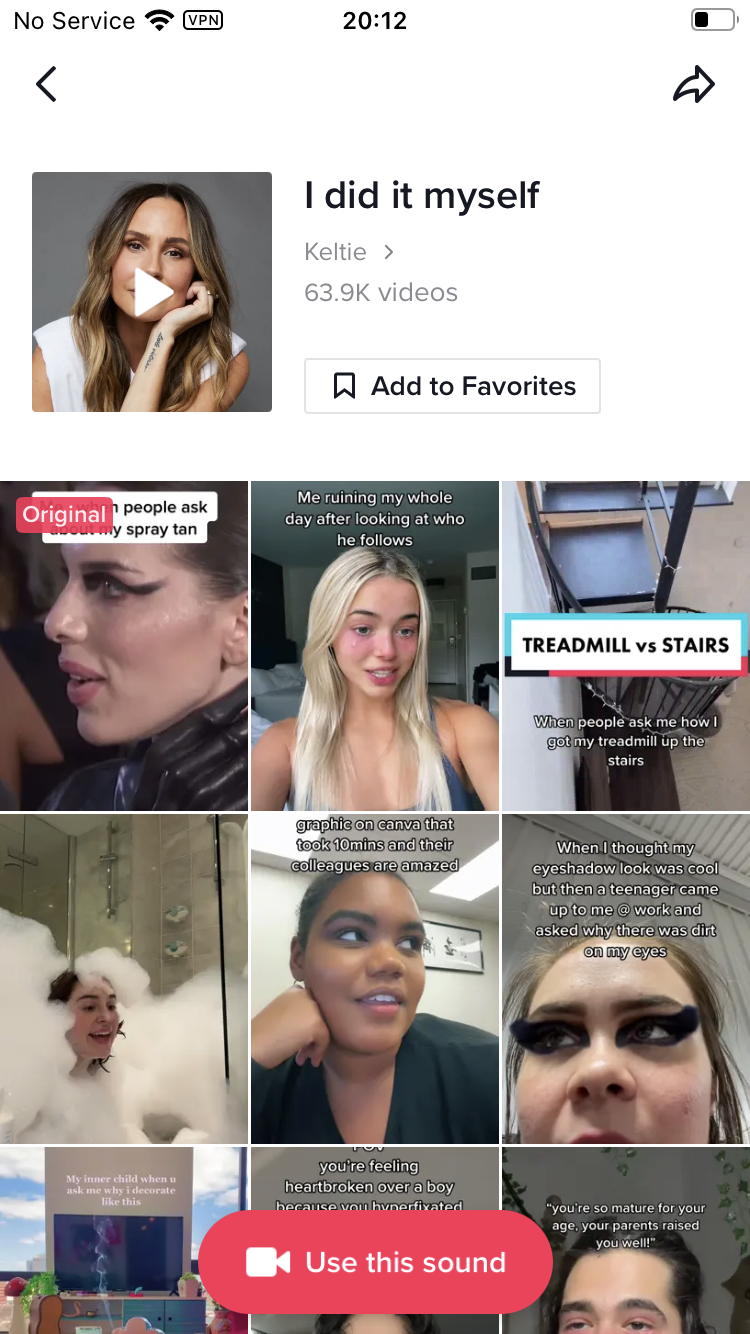The height and width of the screenshot is (1334, 750).
Task: Tap Use this sound button
Action: [376, 1262]
